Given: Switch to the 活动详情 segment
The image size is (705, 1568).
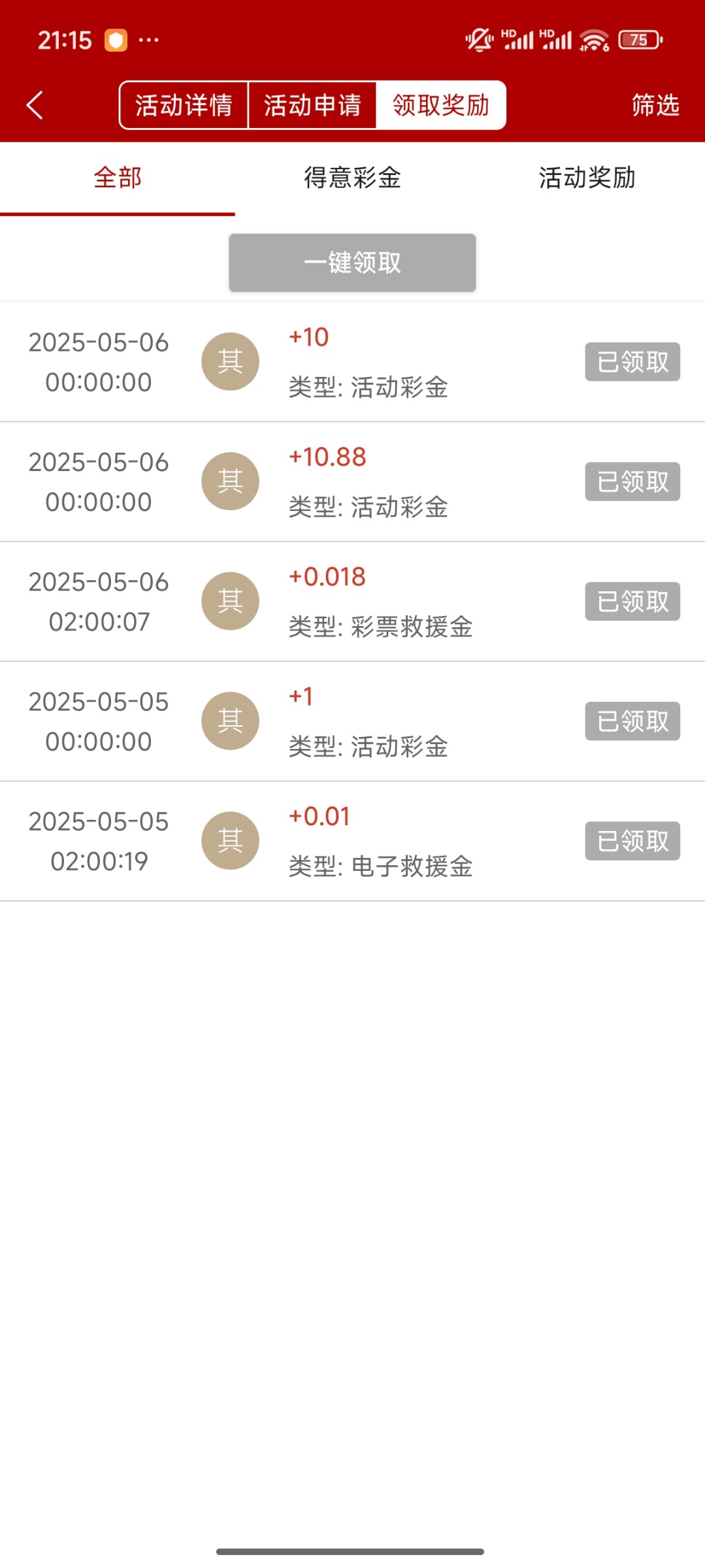Looking at the screenshot, I should pyautogui.click(x=184, y=105).
